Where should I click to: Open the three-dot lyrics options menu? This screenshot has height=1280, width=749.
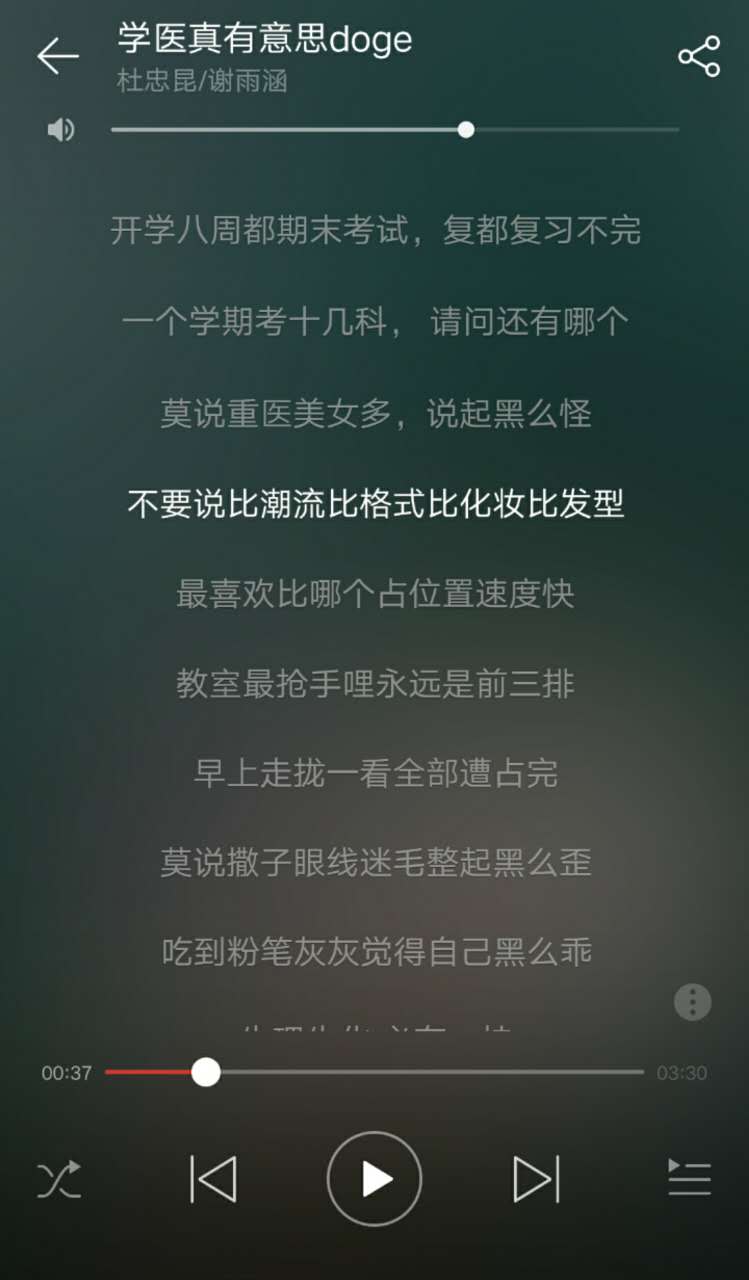(x=692, y=1001)
